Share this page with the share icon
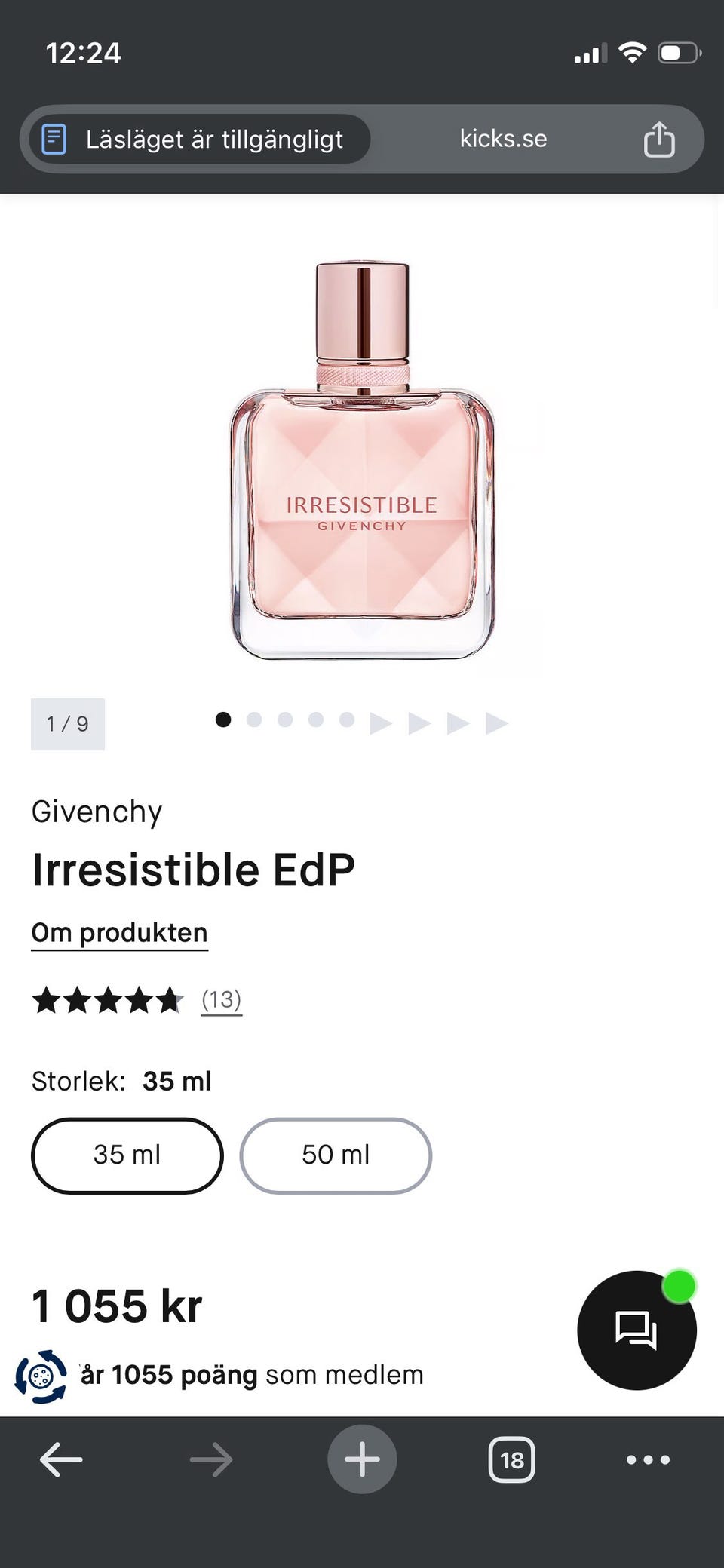This screenshot has height=1568, width=724. tap(659, 139)
